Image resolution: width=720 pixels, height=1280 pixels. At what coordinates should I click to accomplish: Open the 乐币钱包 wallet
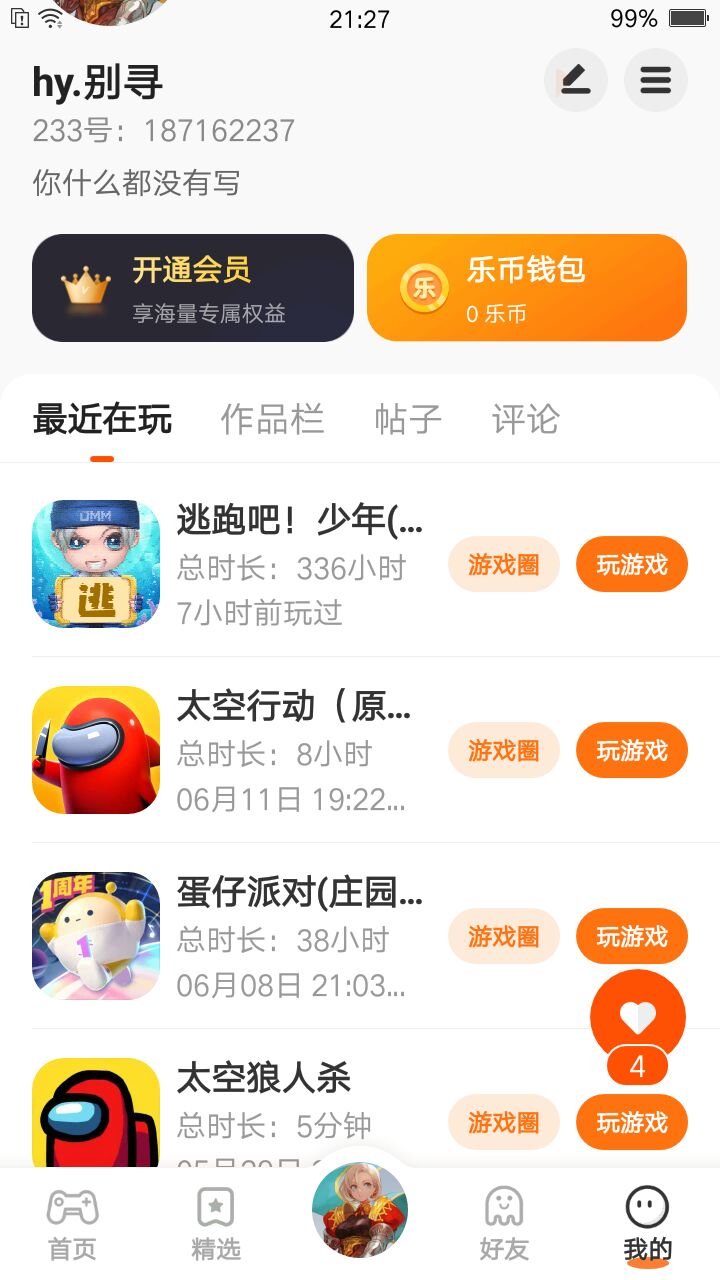click(x=526, y=288)
